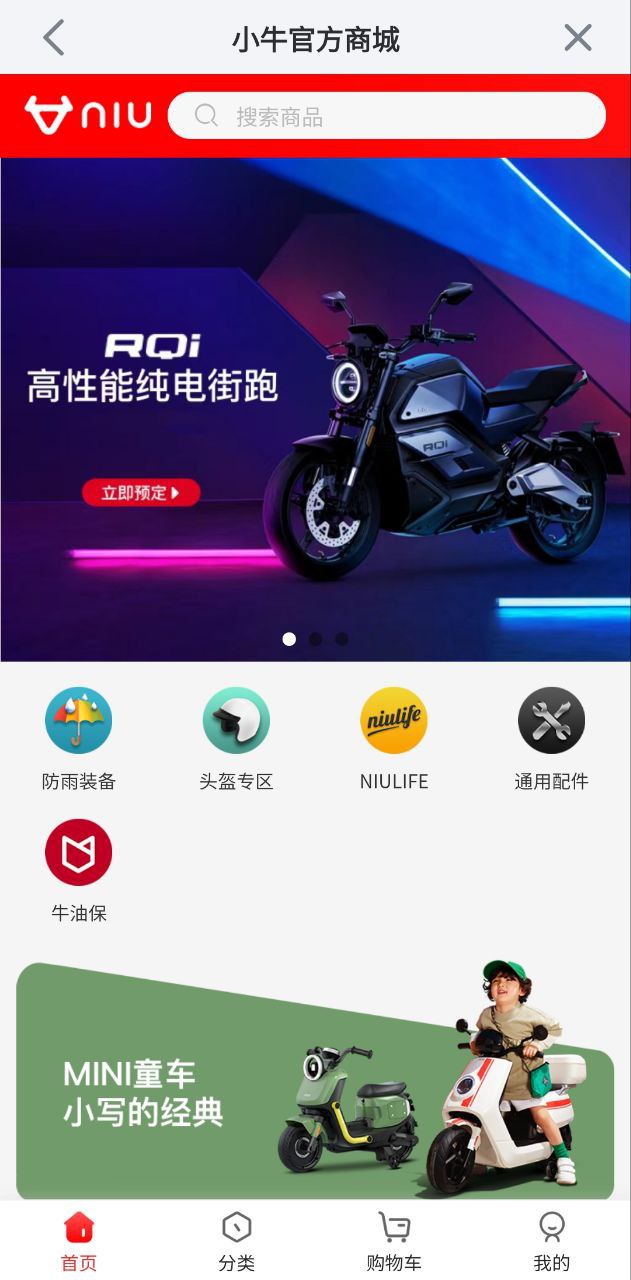Close the 小牛官方商城 page

tap(578, 38)
